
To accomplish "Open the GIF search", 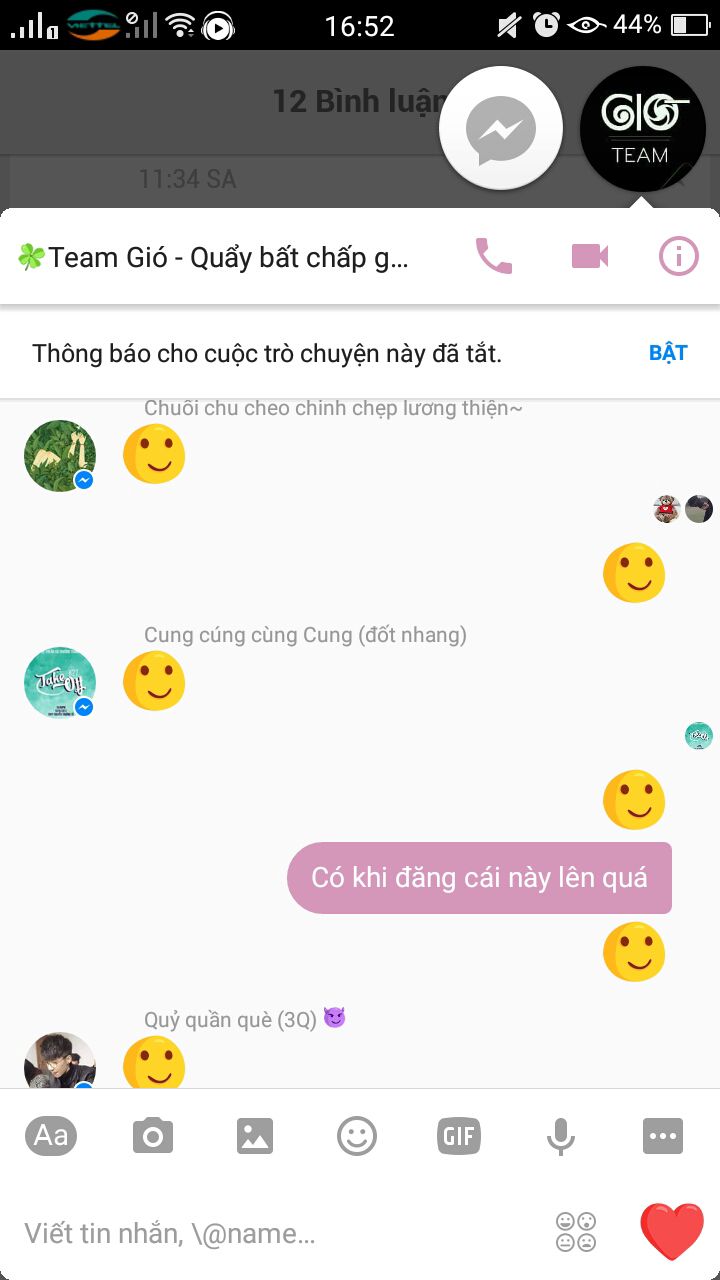I will coord(459,1136).
